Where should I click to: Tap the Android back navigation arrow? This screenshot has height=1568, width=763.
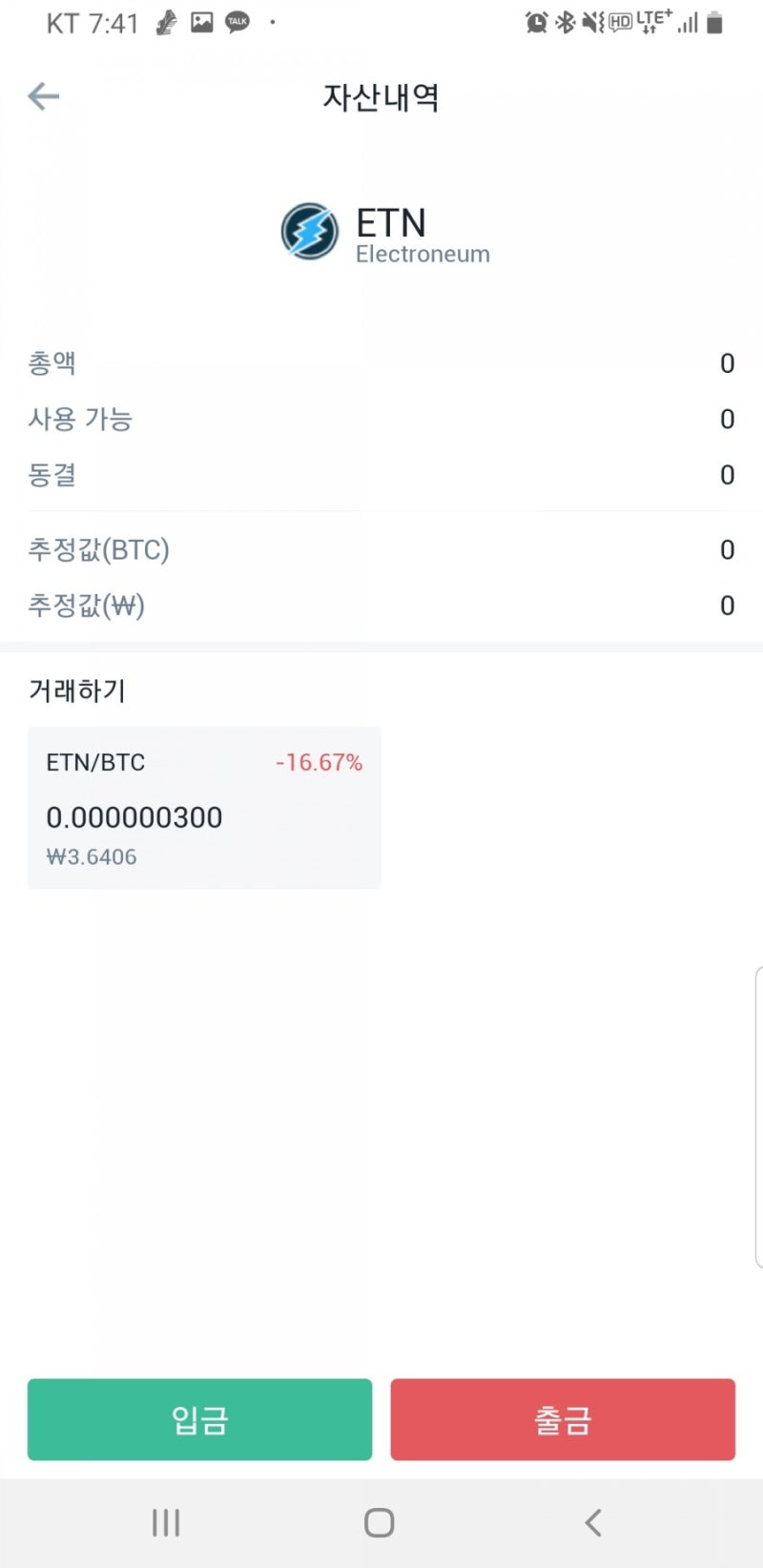pyautogui.click(x=593, y=1522)
